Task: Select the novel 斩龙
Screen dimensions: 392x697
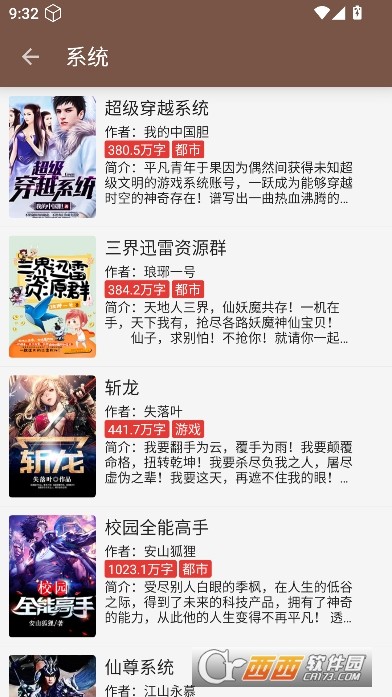Action: click(196, 436)
